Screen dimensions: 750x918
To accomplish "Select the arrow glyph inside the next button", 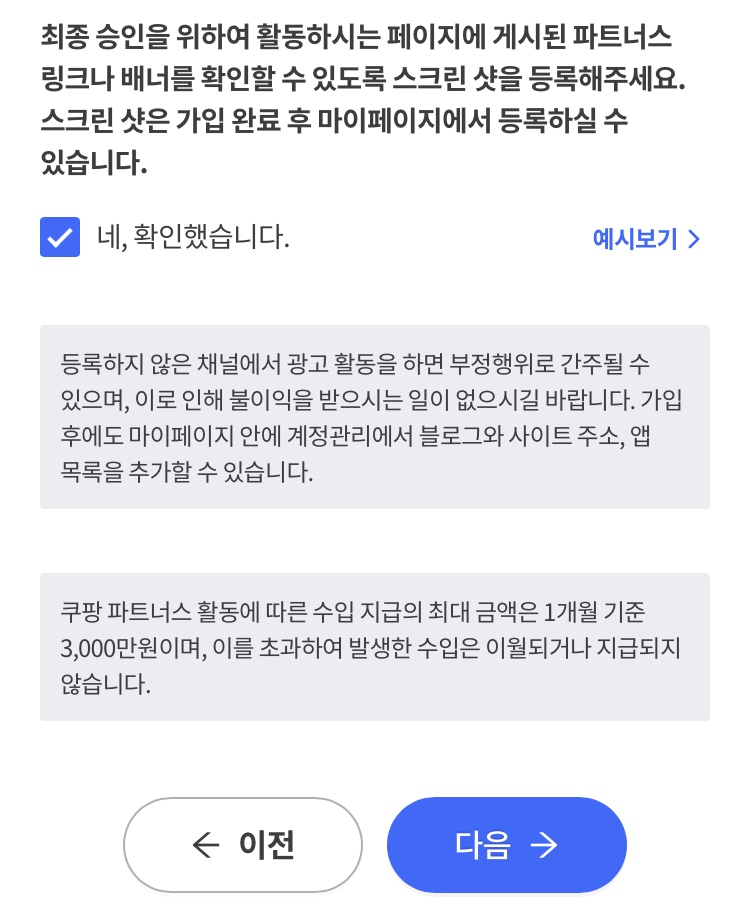I will pos(545,845).
